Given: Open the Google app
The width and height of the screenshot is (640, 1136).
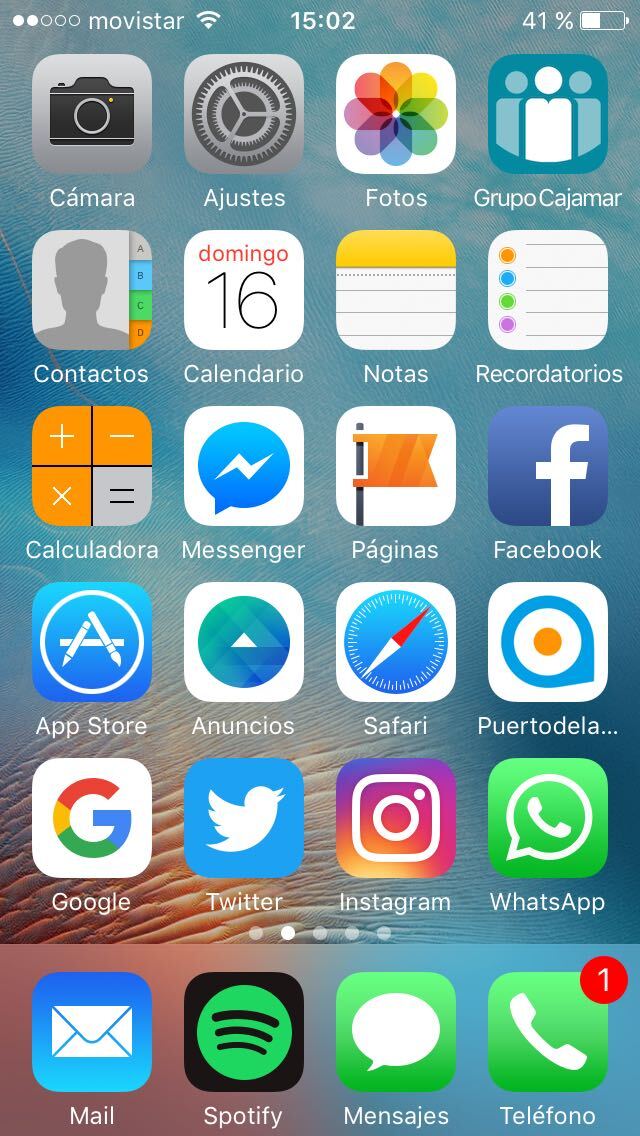Looking at the screenshot, I should point(92,818).
